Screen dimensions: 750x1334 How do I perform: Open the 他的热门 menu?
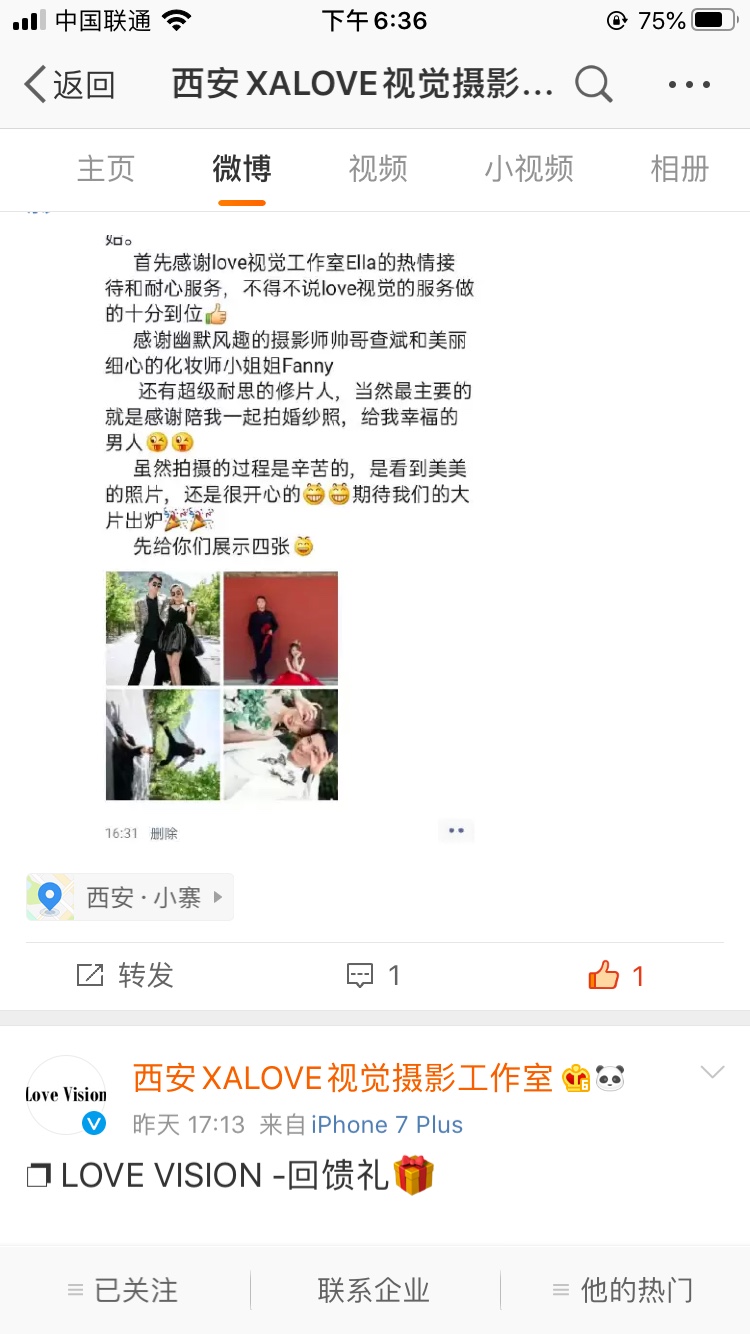click(624, 1290)
